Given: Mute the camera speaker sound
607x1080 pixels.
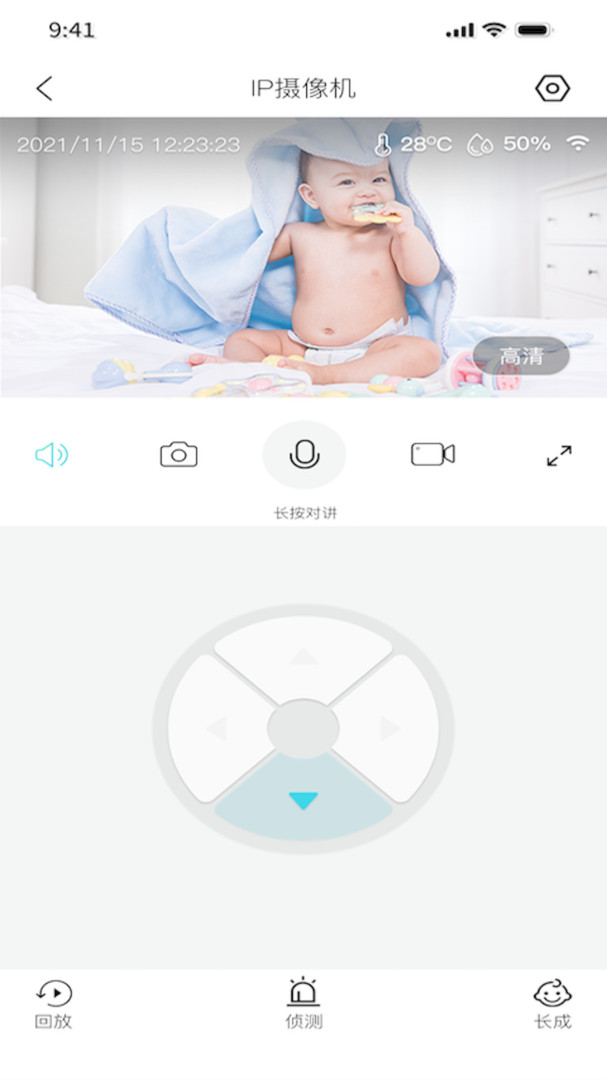Looking at the screenshot, I should [x=51, y=455].
